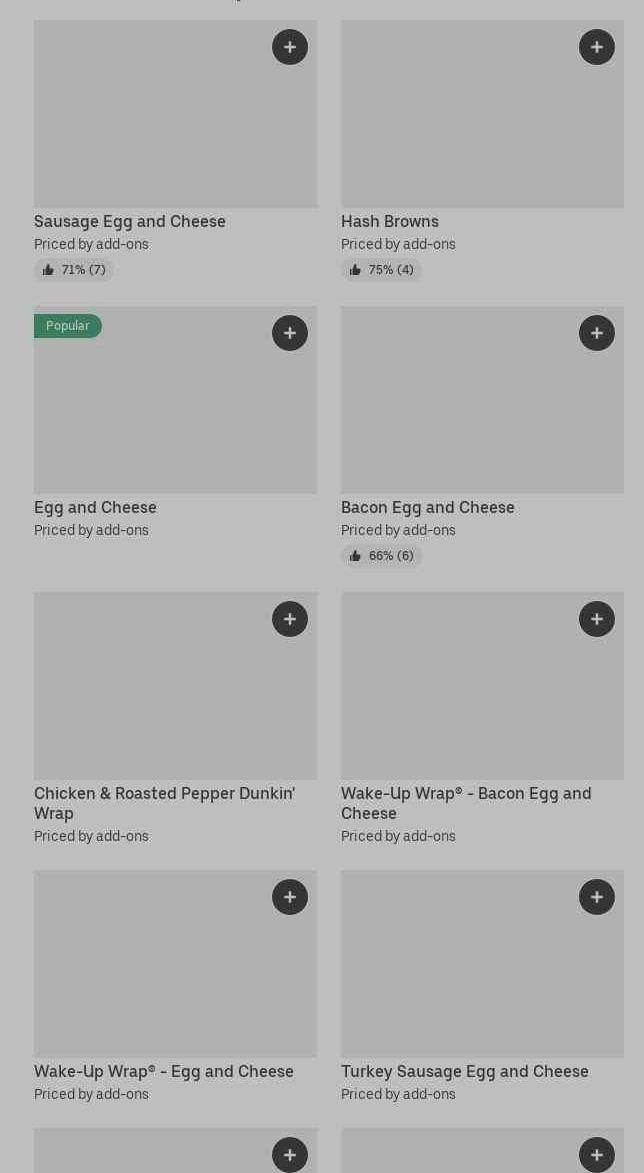Add Turkey Sausage Egg and Cheese to order
Viewport: 644px width, 1173px height.
point(596,897)
